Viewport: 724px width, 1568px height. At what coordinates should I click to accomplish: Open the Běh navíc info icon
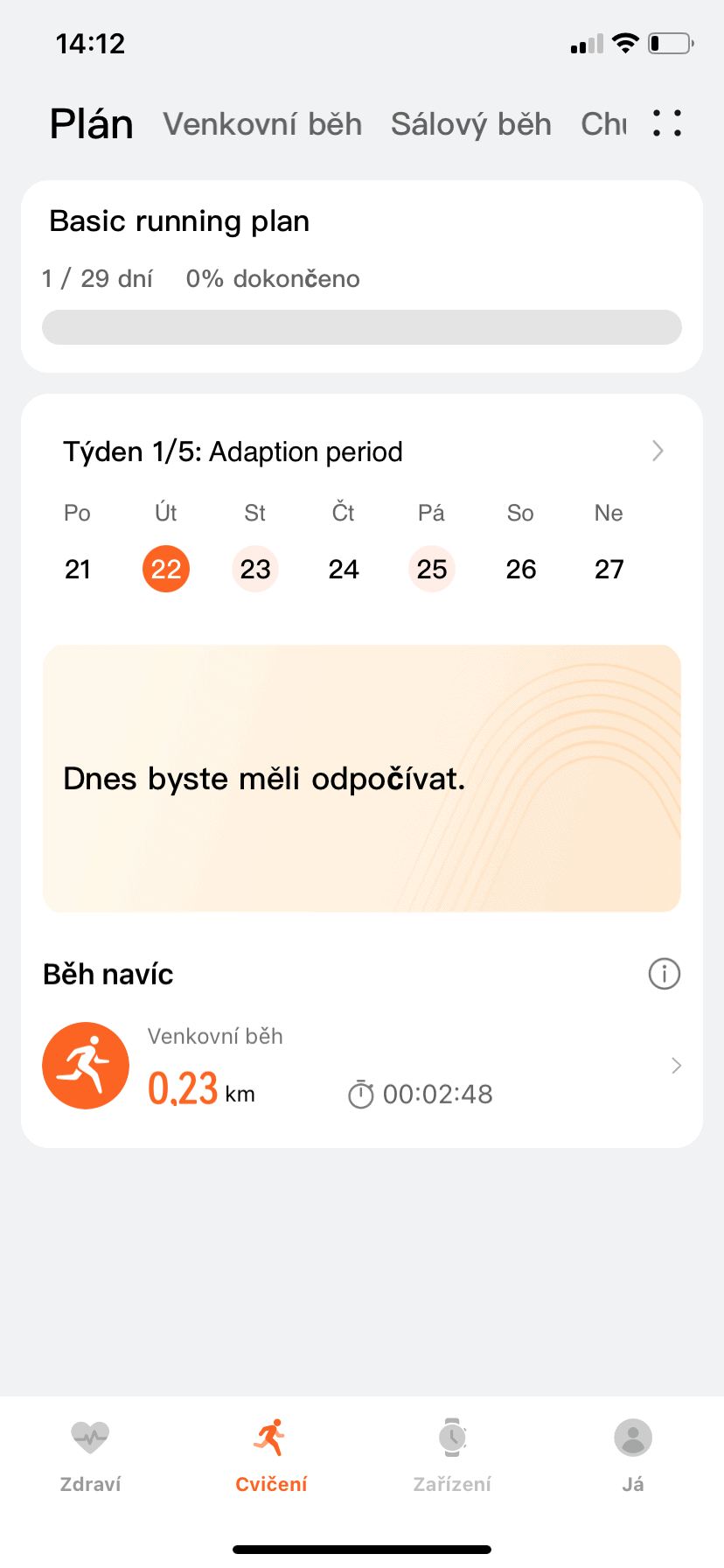(664, 973)
